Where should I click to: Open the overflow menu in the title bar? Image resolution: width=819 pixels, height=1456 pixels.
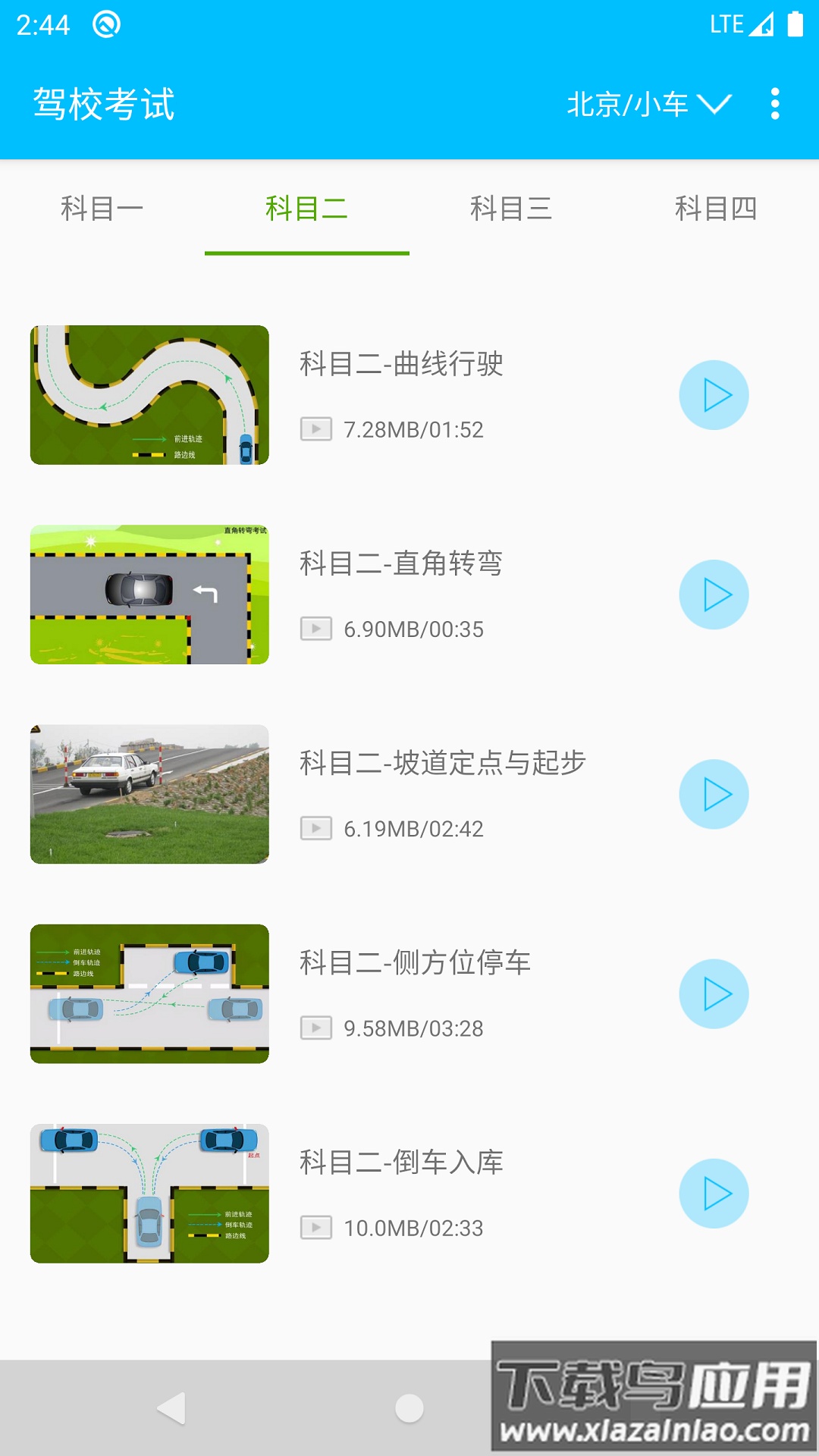pyautogui.click(x=774, y=104)
